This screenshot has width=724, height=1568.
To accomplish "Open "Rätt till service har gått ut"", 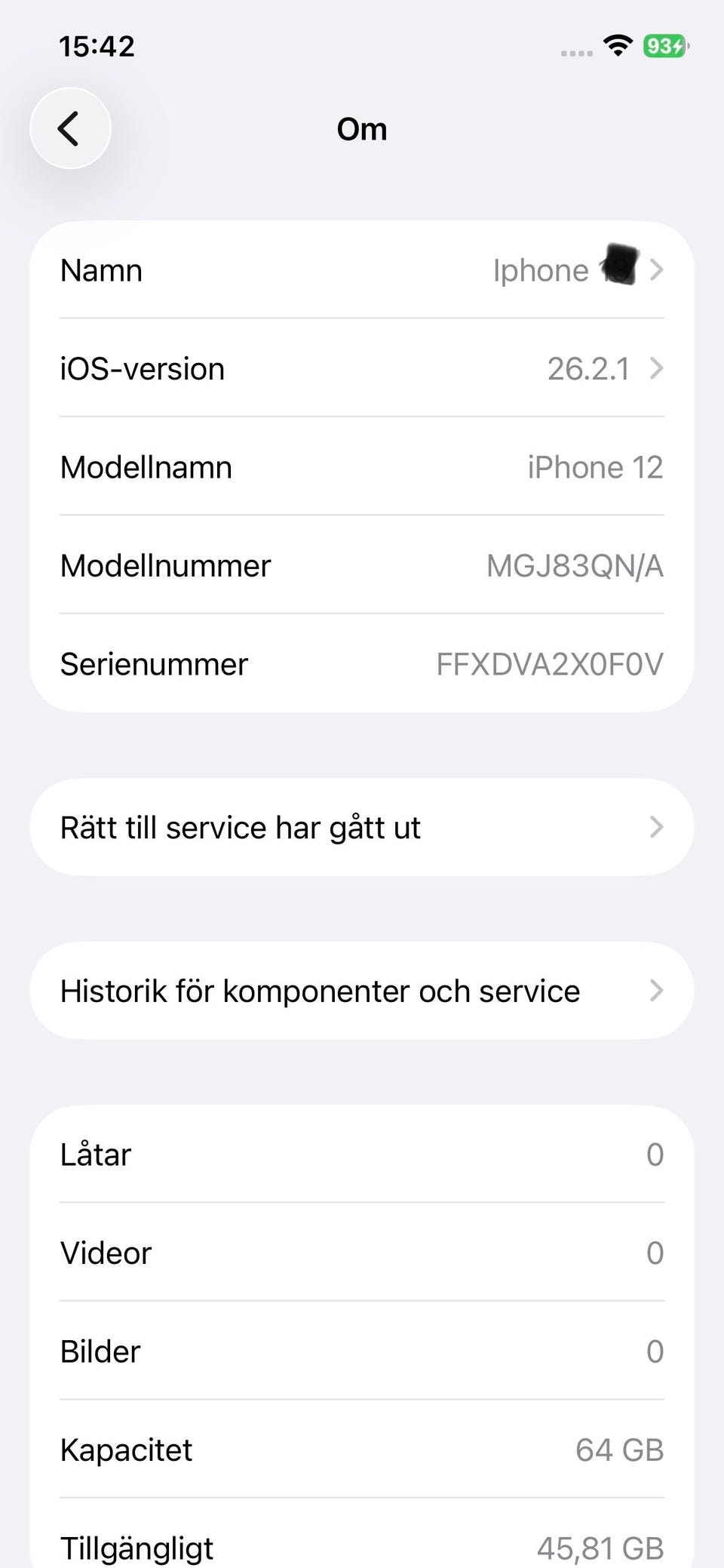I will (362, 827).
